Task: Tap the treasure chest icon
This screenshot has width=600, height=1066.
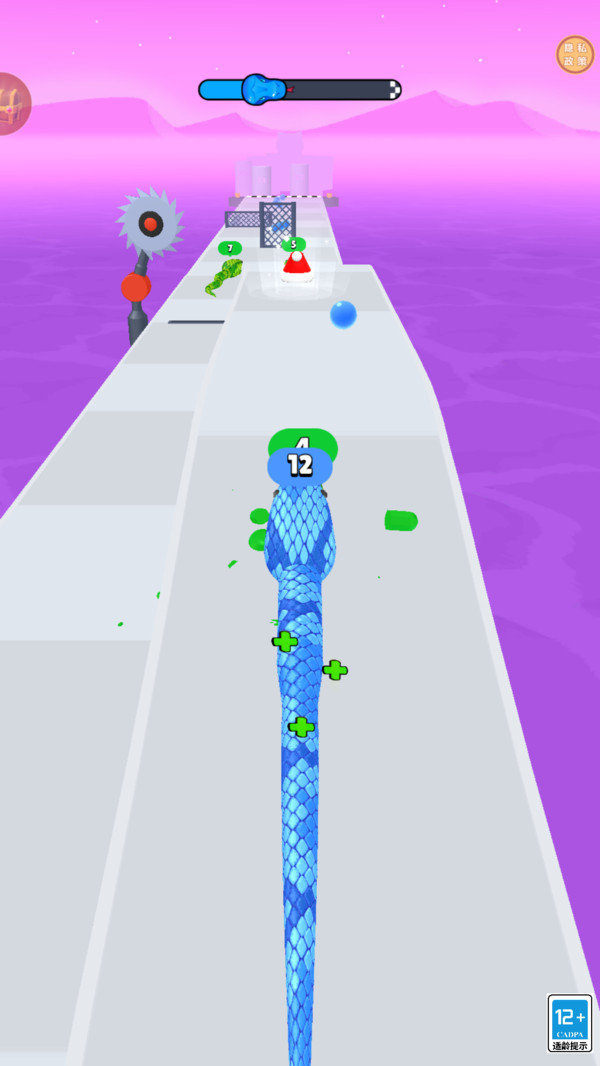Action: pos(12,103)
